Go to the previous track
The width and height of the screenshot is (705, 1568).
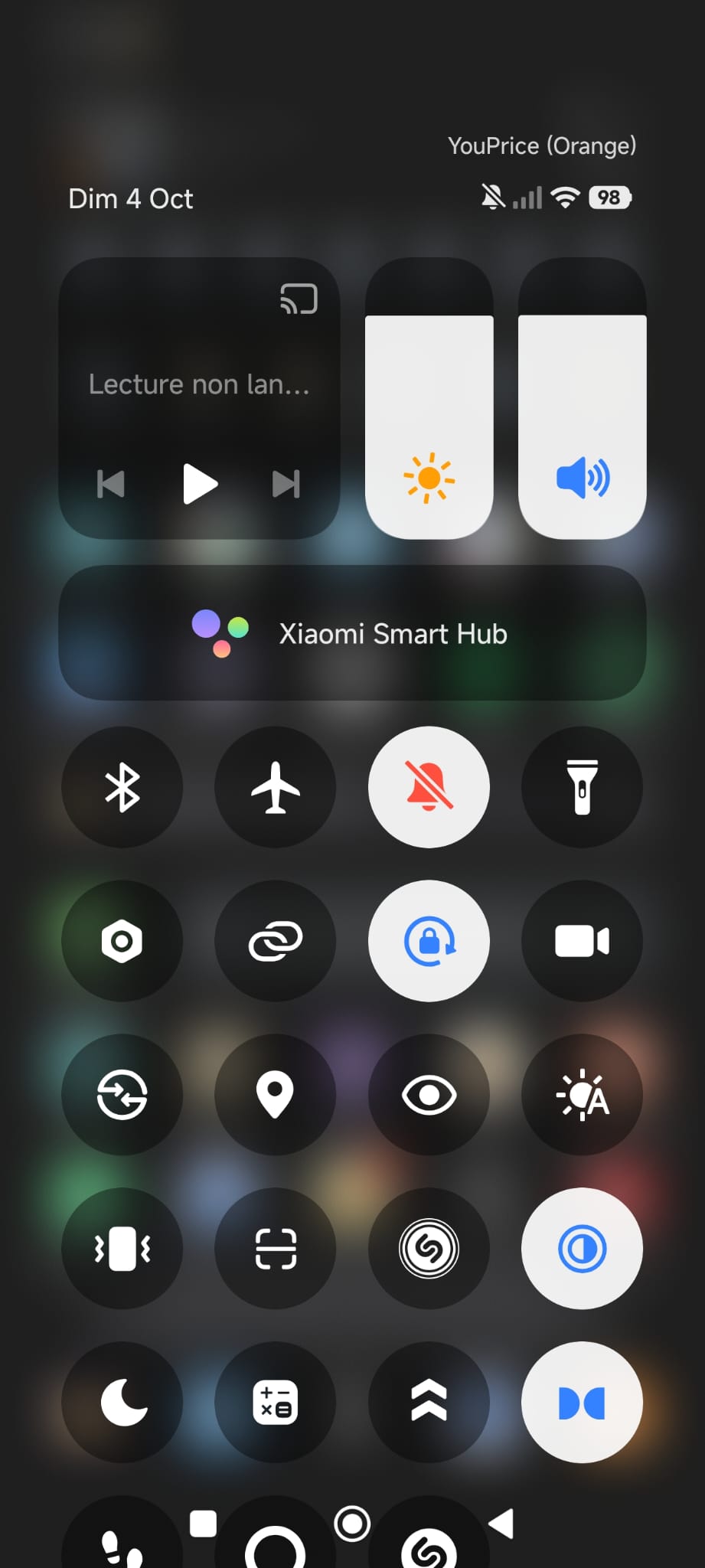coord(111,484)
